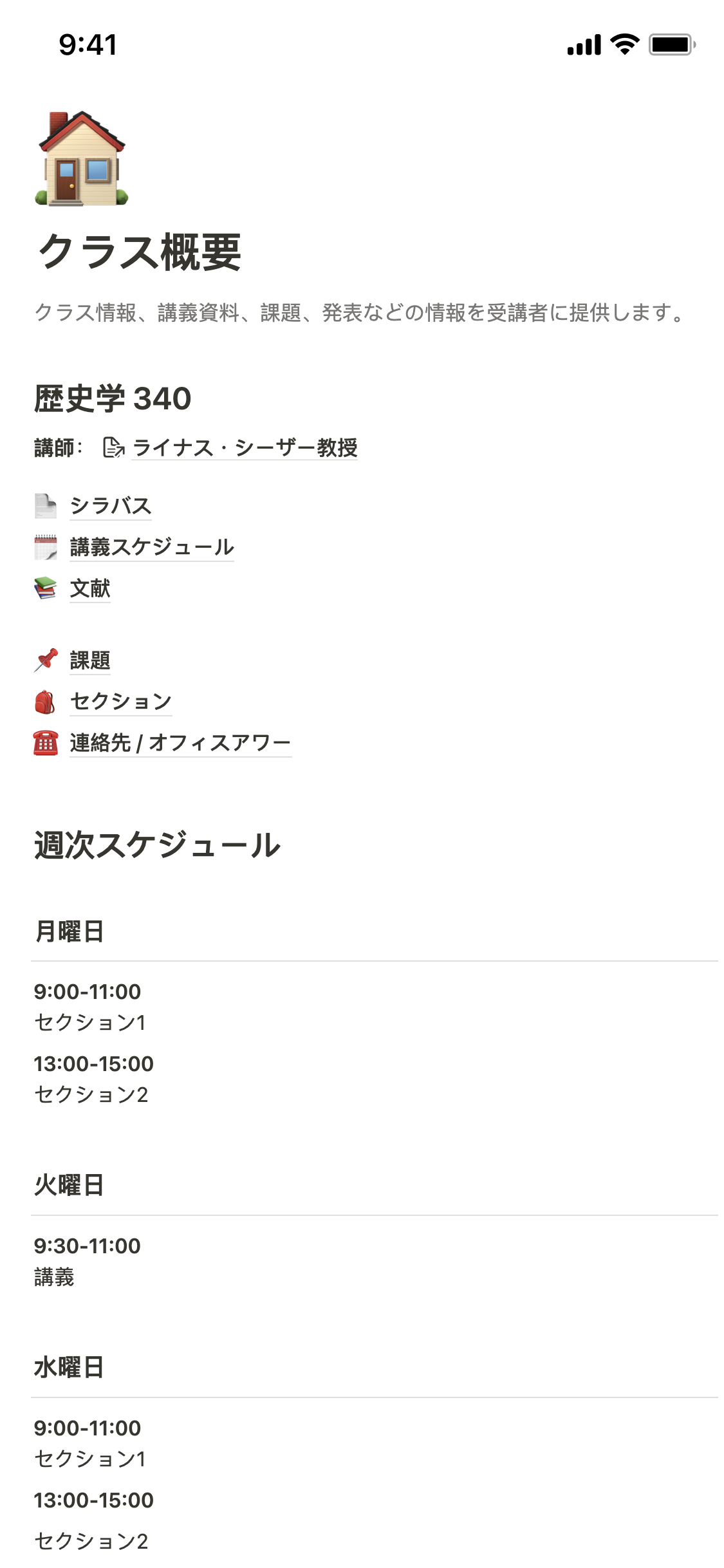Open the 講義スケジュール page

(x=152, y=547)
